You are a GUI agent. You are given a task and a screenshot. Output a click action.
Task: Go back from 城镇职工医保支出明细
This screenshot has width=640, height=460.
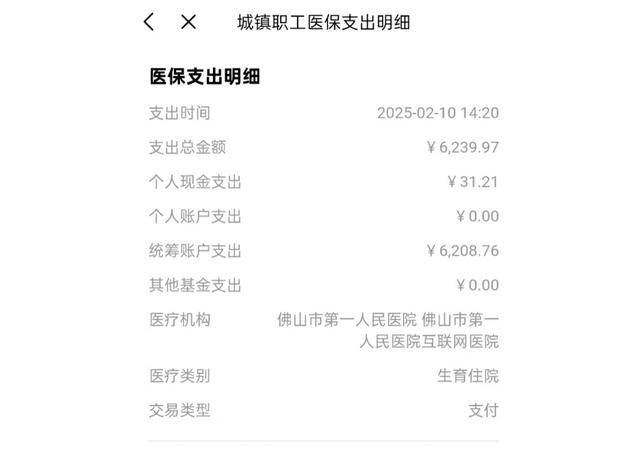[149, 22]
